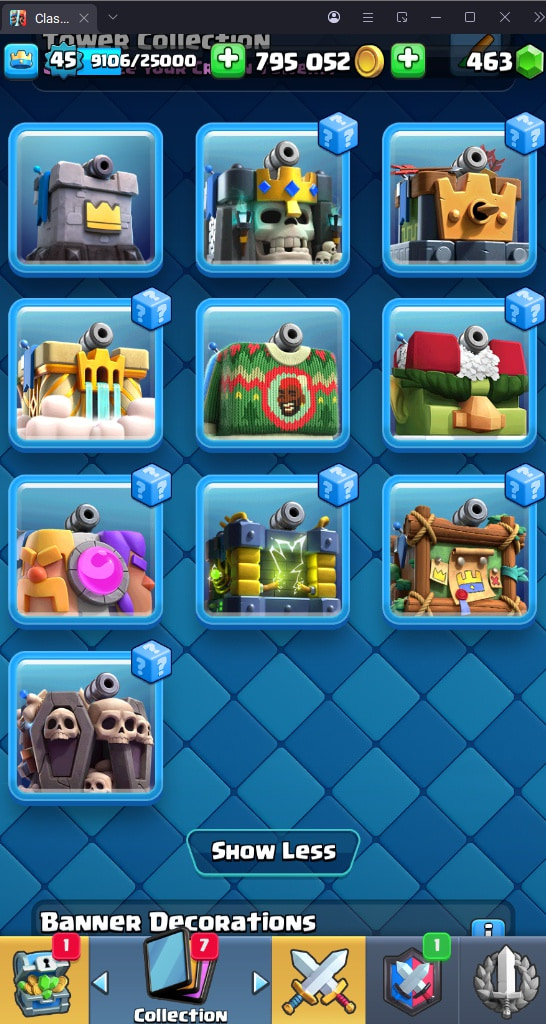Image resolution: width=546 pixels, height=1024 pixels.
Task: Pick the skull coffin graveyard tower skin
Action: (x=86, y=728)
